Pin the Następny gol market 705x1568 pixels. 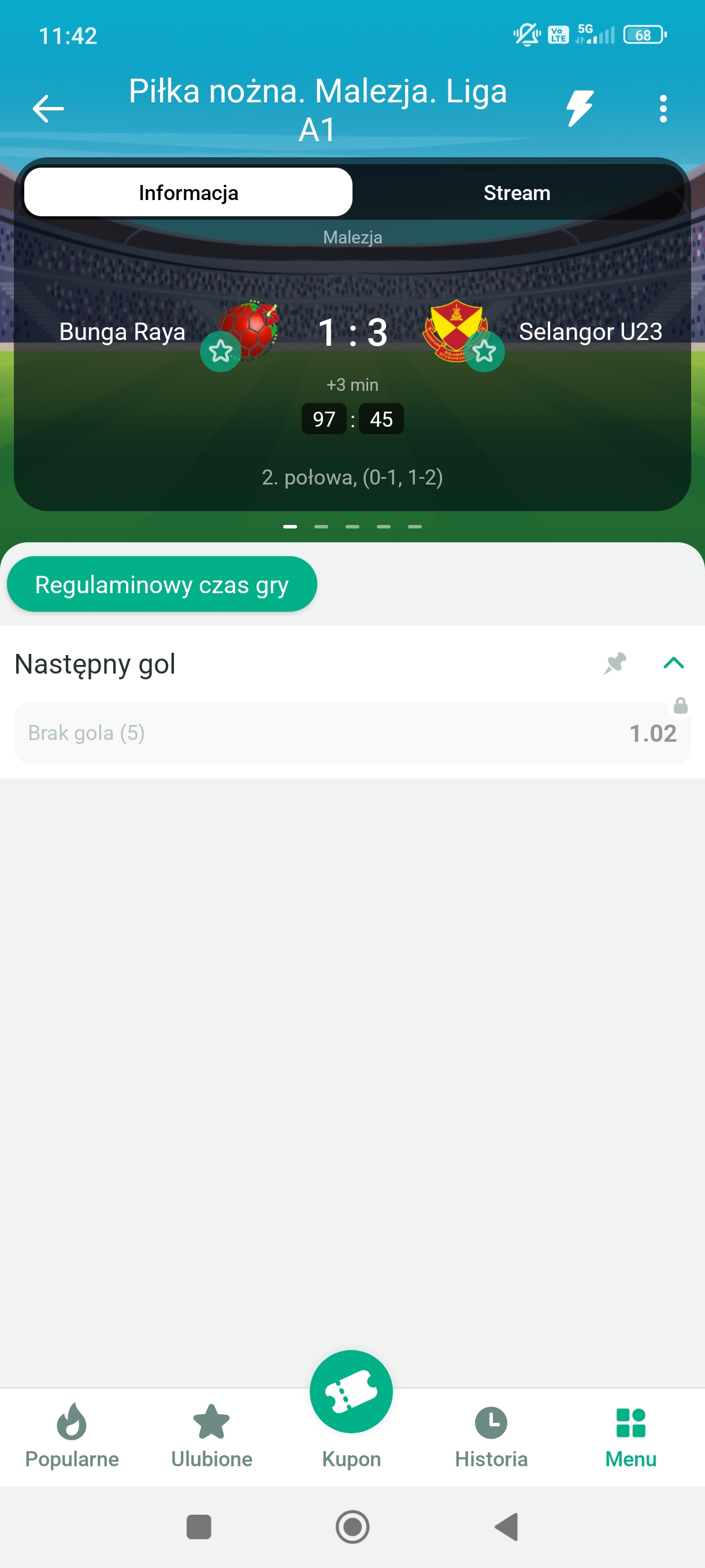(614, 663)
